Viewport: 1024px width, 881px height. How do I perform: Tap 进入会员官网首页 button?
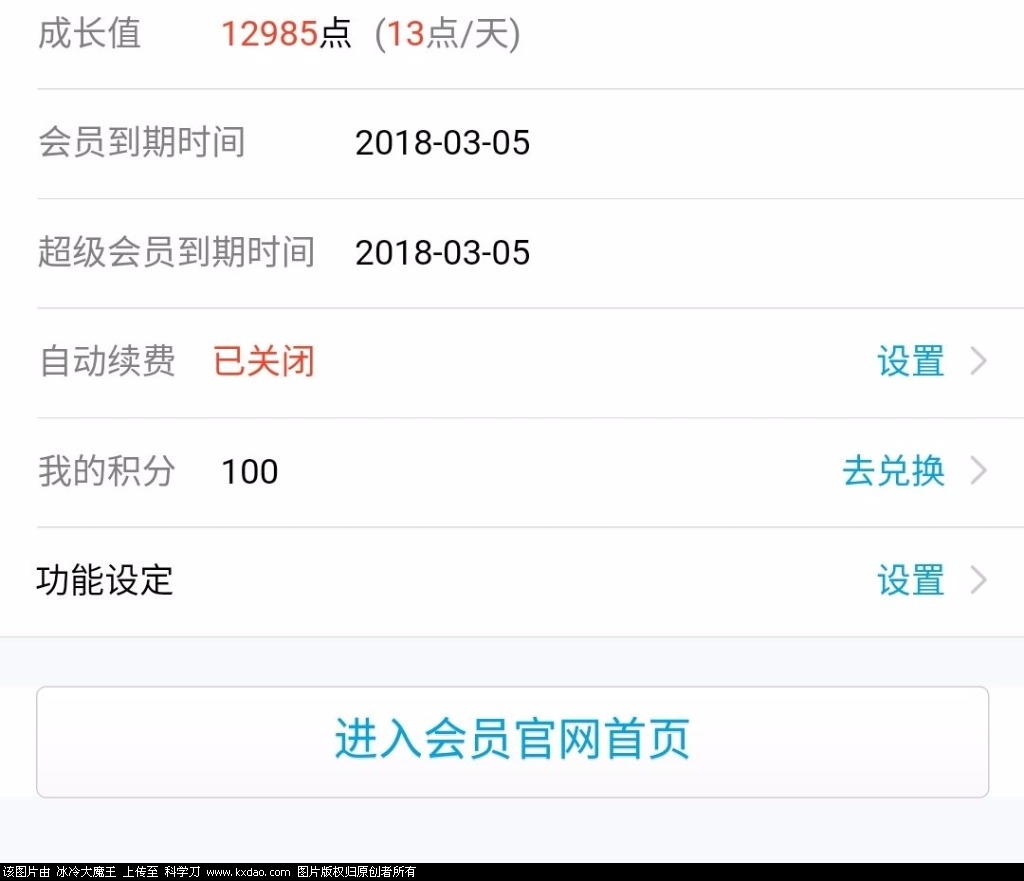pyautogui.click(x=512, y=741)
